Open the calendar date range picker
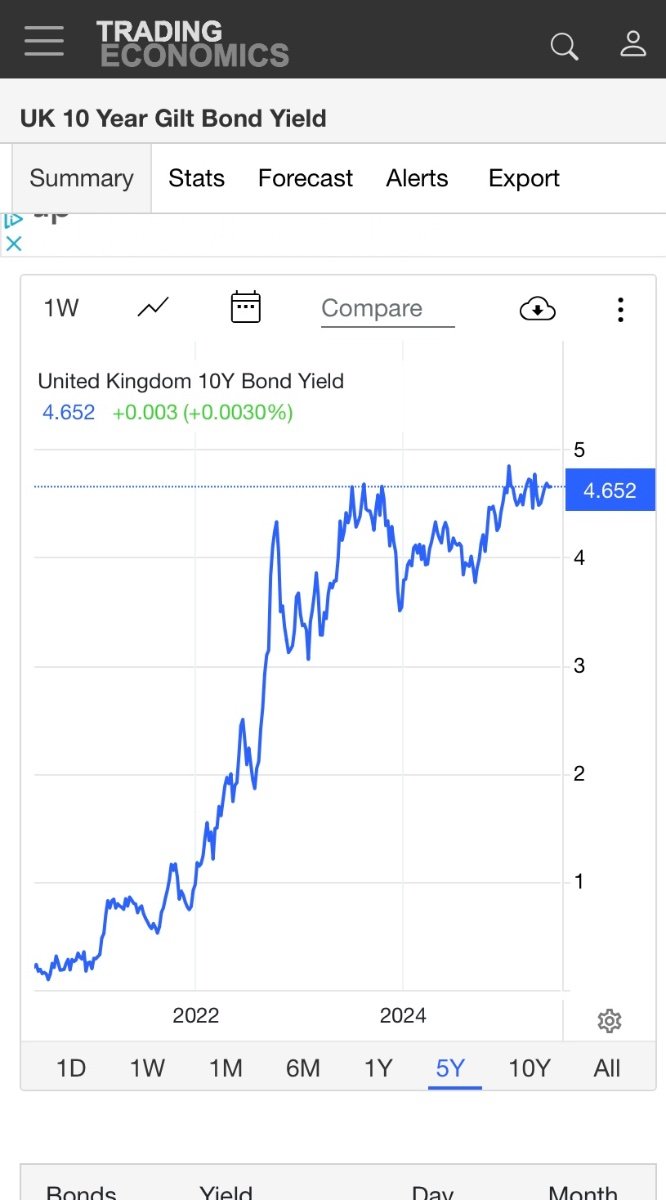The width and height of the screenshot is (666, 1200). 245,307
